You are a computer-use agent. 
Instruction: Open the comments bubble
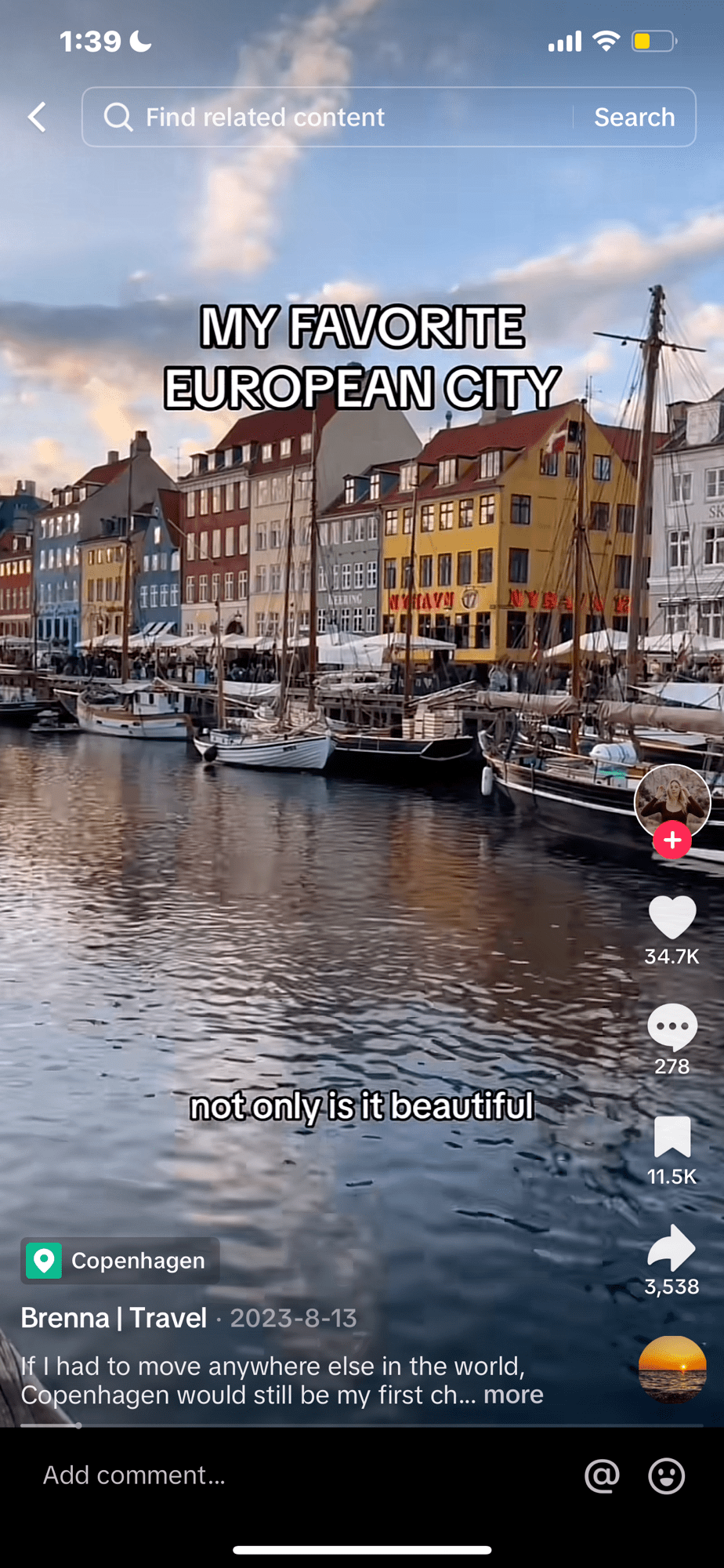tap(672, 1027)
